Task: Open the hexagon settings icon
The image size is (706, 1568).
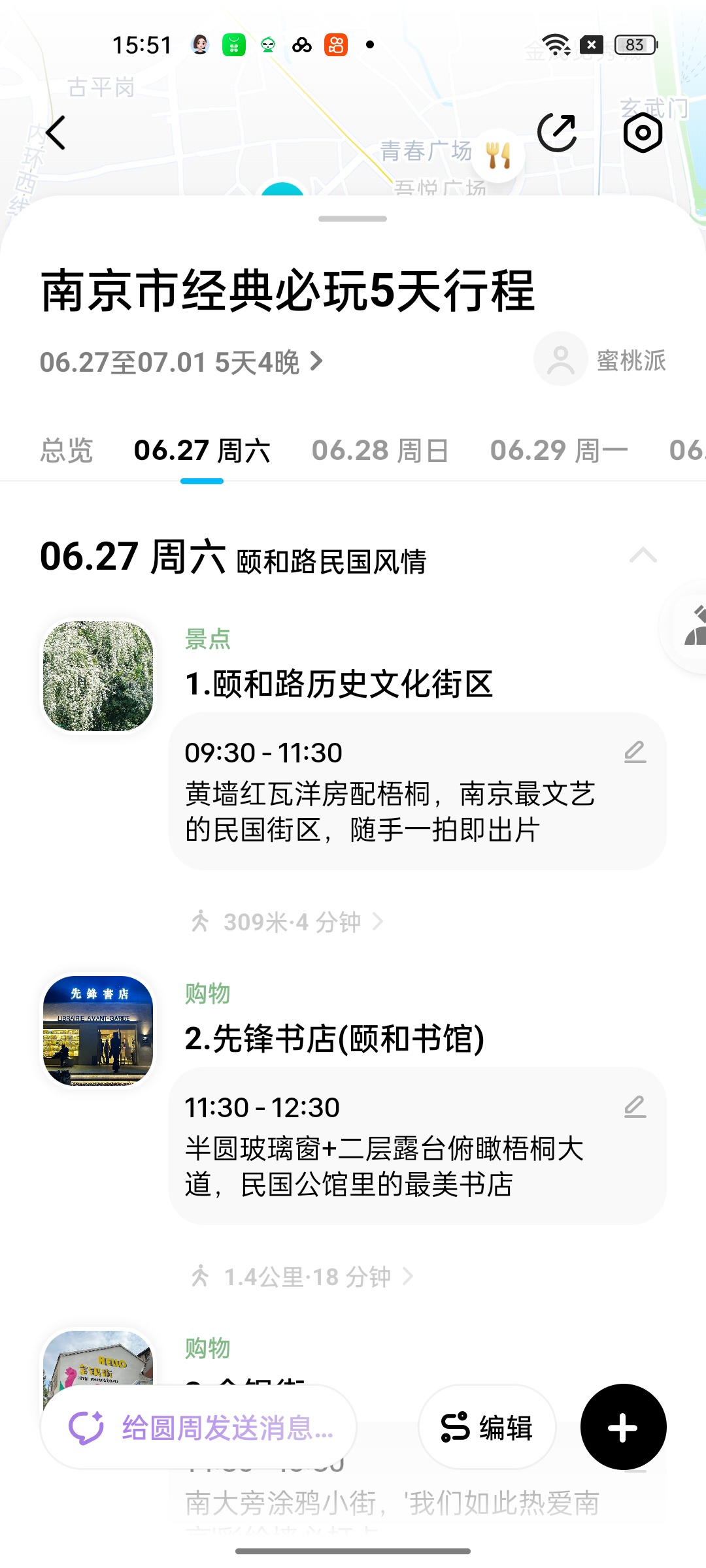Action: pyautogui.click(x=643, y=133)
